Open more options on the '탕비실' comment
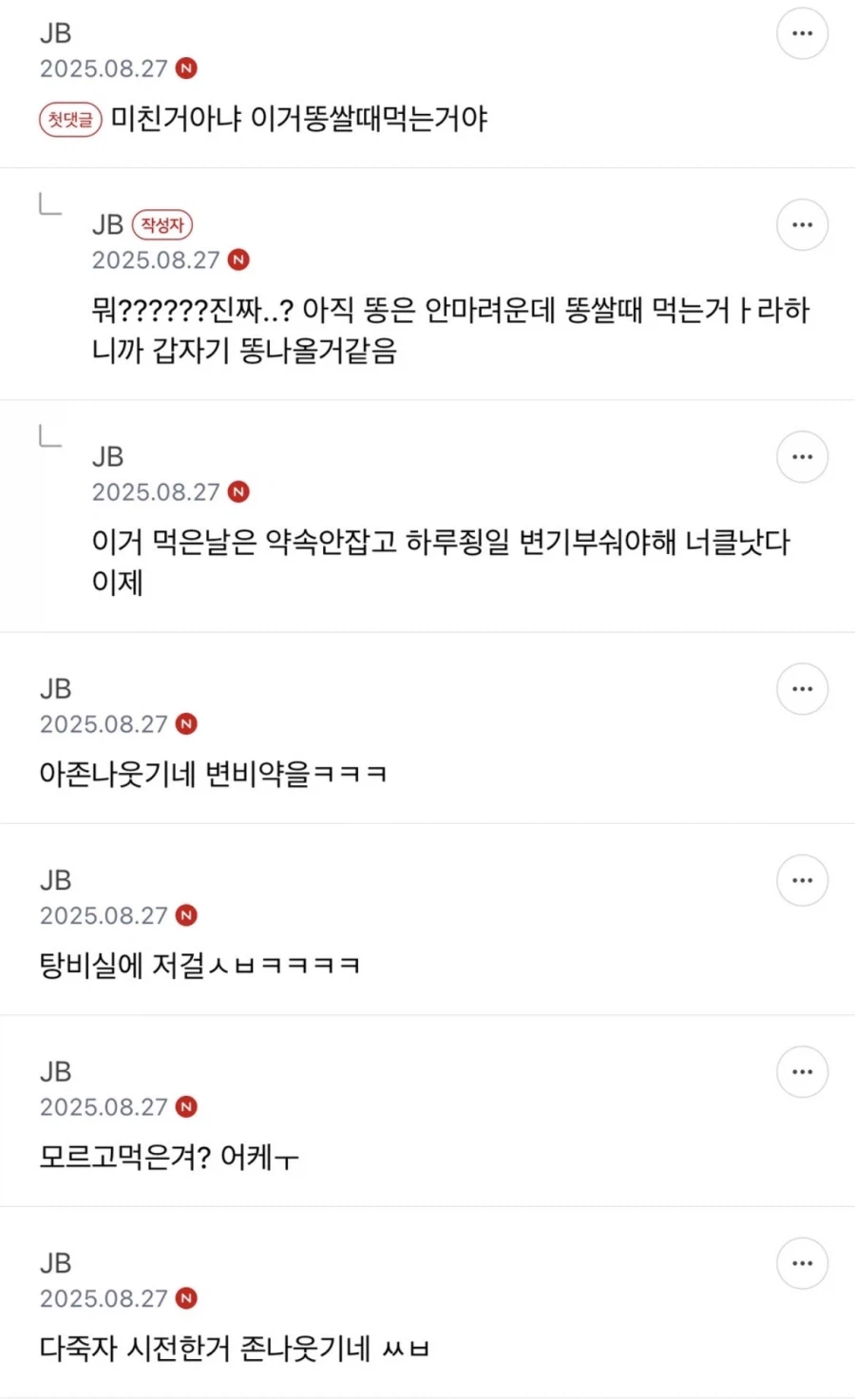This screenshot has height=1400, width=855. point(802,880)
